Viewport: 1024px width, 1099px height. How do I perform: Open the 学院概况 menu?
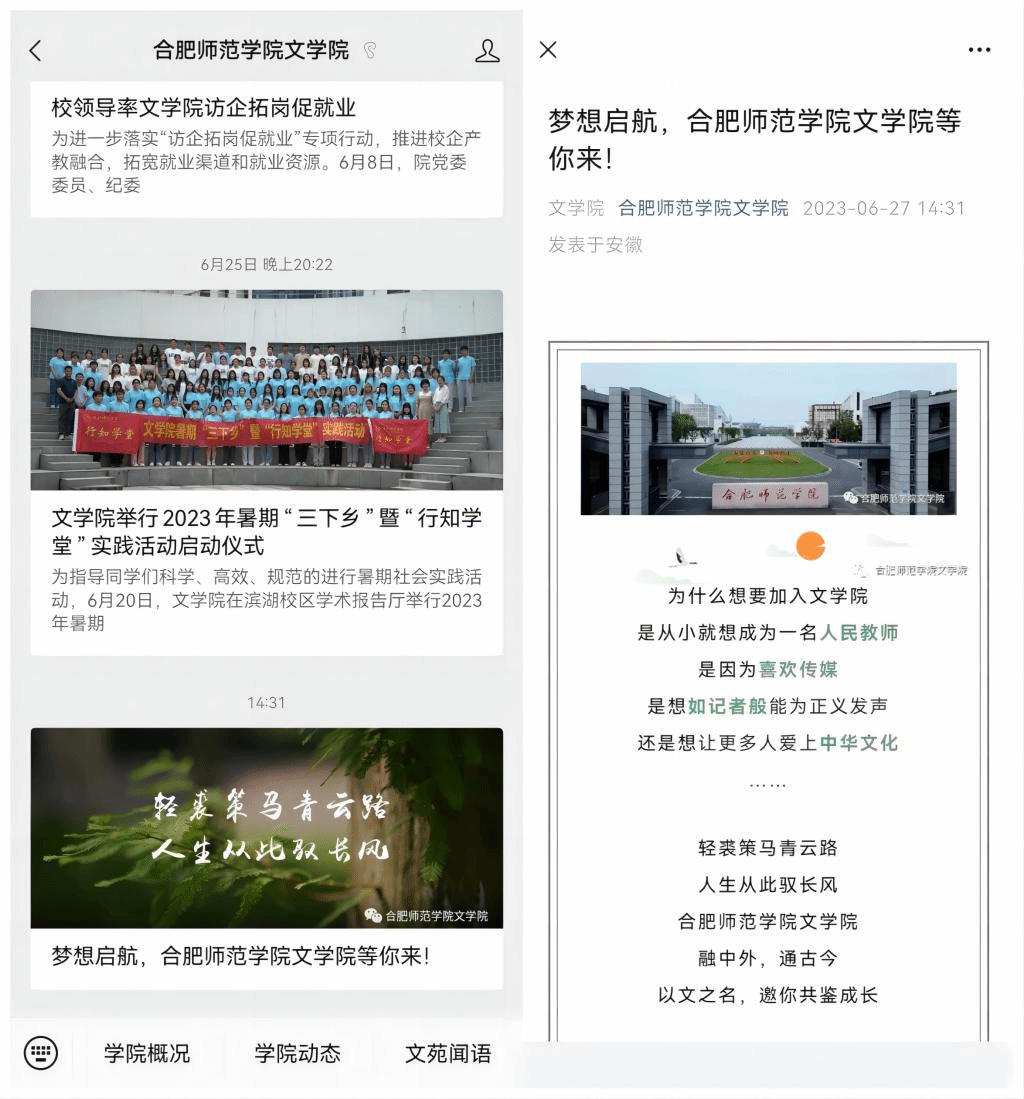(147, 1053)
